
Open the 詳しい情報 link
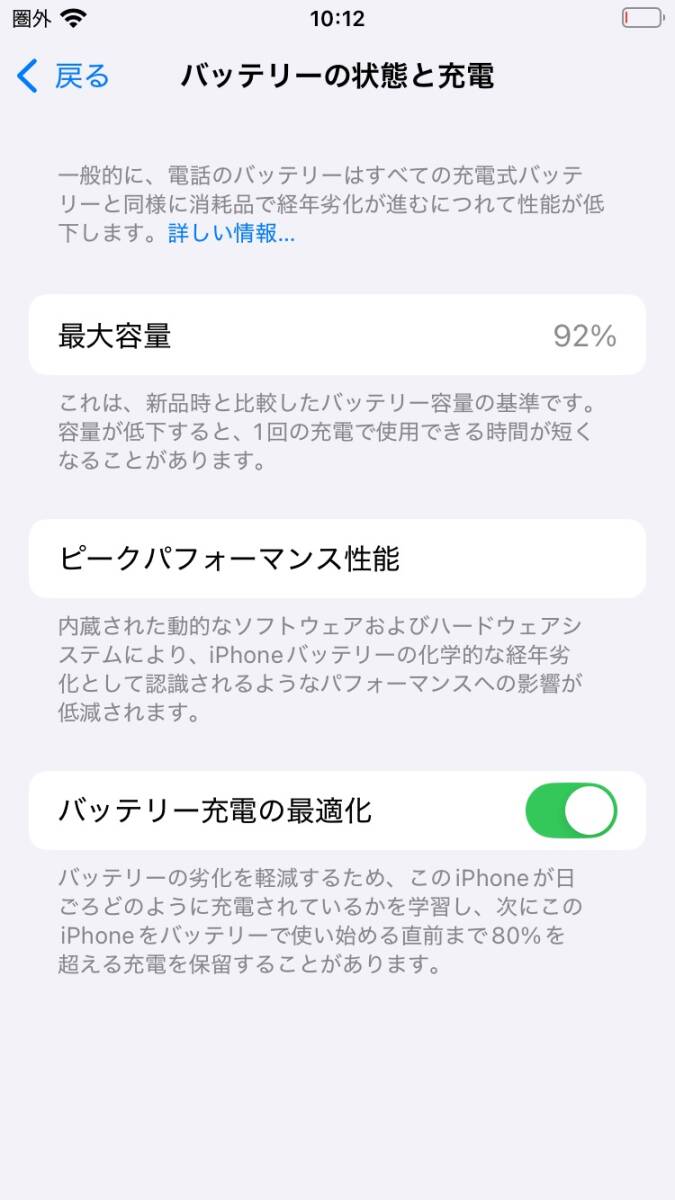[231, 234]
